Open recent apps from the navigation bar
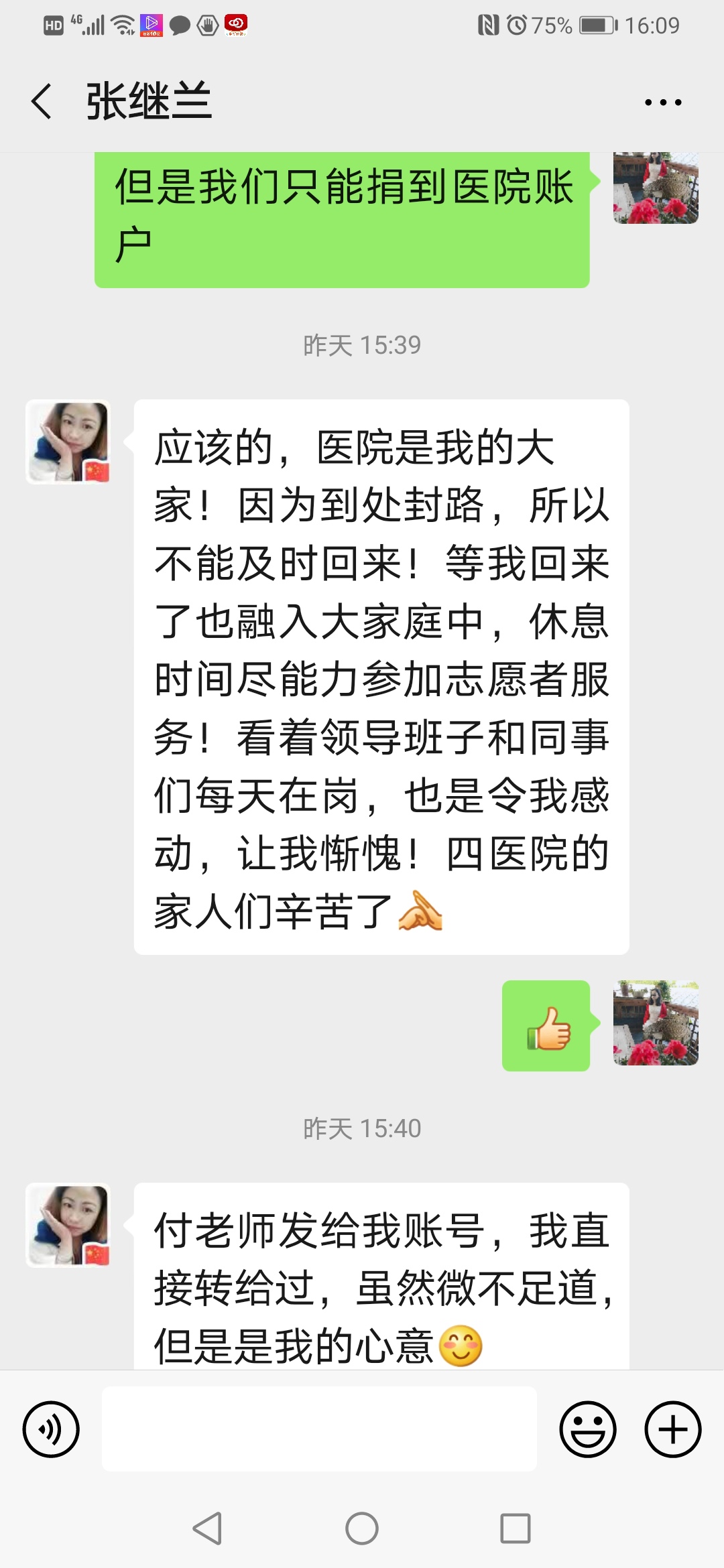Image resolution: width=724 pixels, height=1568 pixels. 515,1528
